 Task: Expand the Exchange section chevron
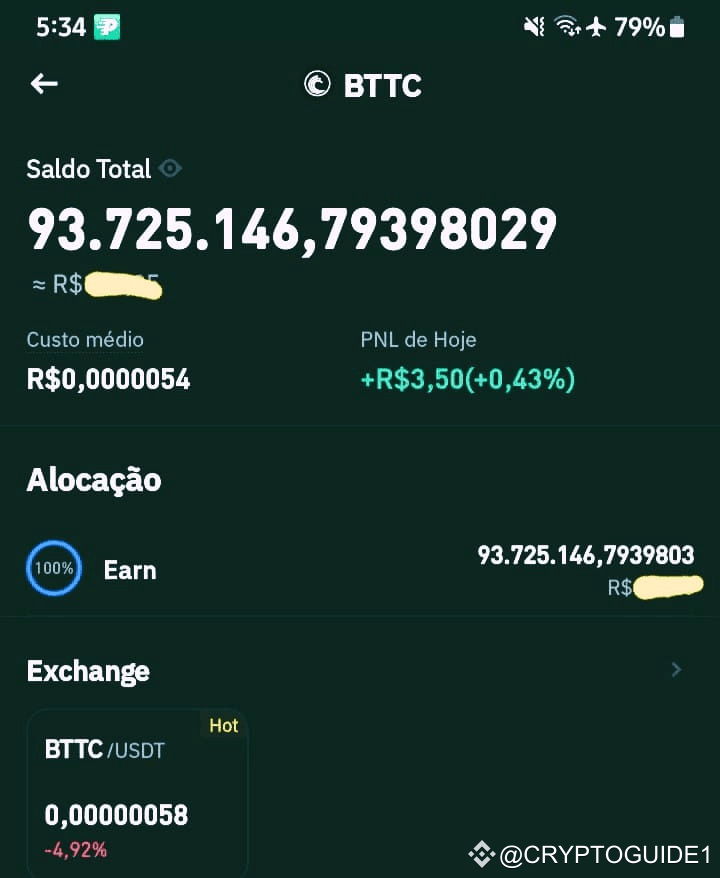pyautogui.click(x=676, y=670)
